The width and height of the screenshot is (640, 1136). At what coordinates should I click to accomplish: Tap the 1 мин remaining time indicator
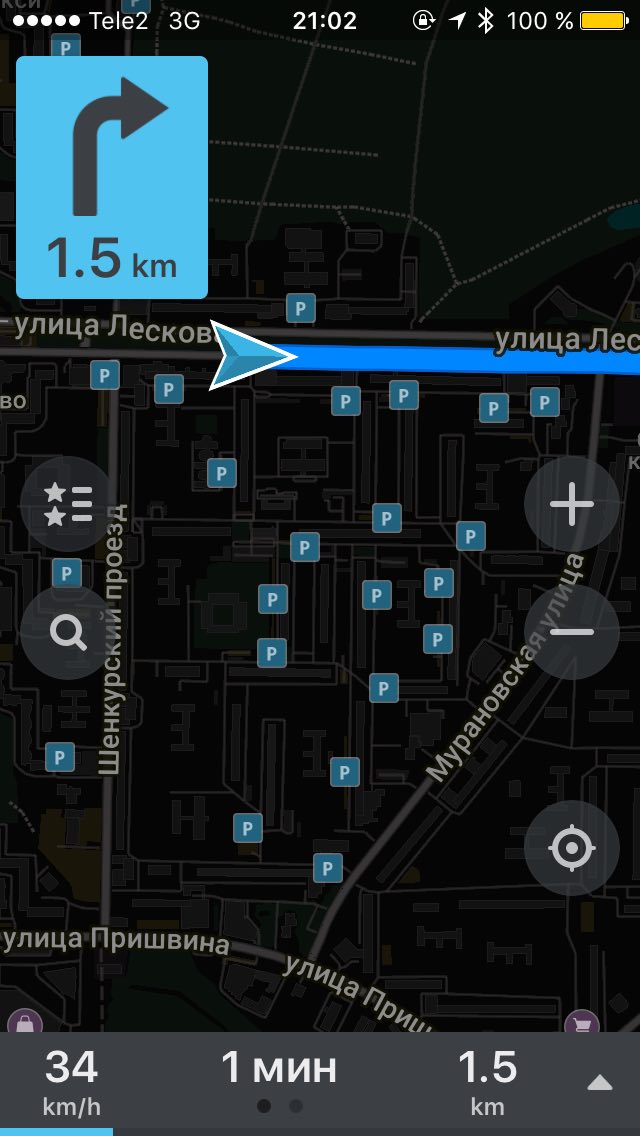[279, 1068]
